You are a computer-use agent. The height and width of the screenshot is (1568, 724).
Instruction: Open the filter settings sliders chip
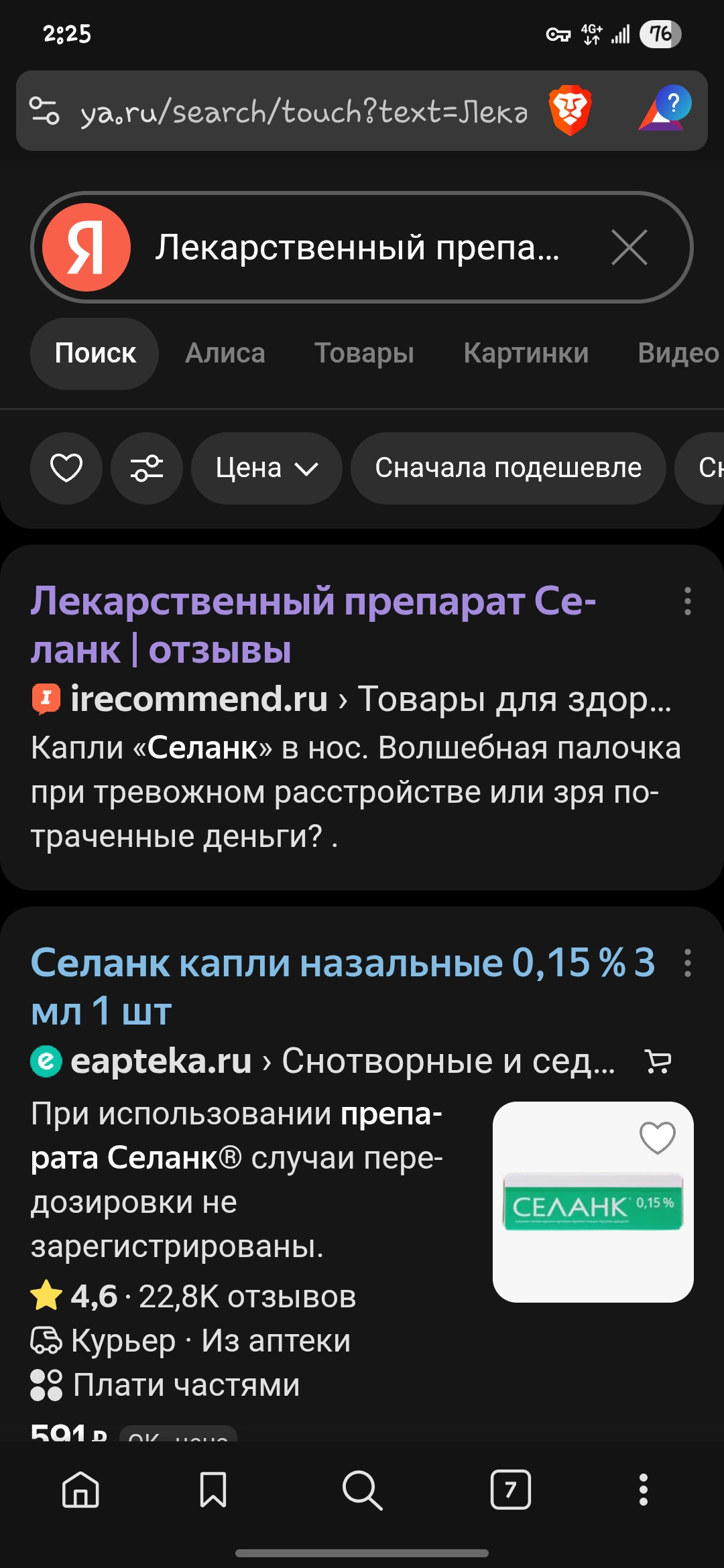pos(147,468)
